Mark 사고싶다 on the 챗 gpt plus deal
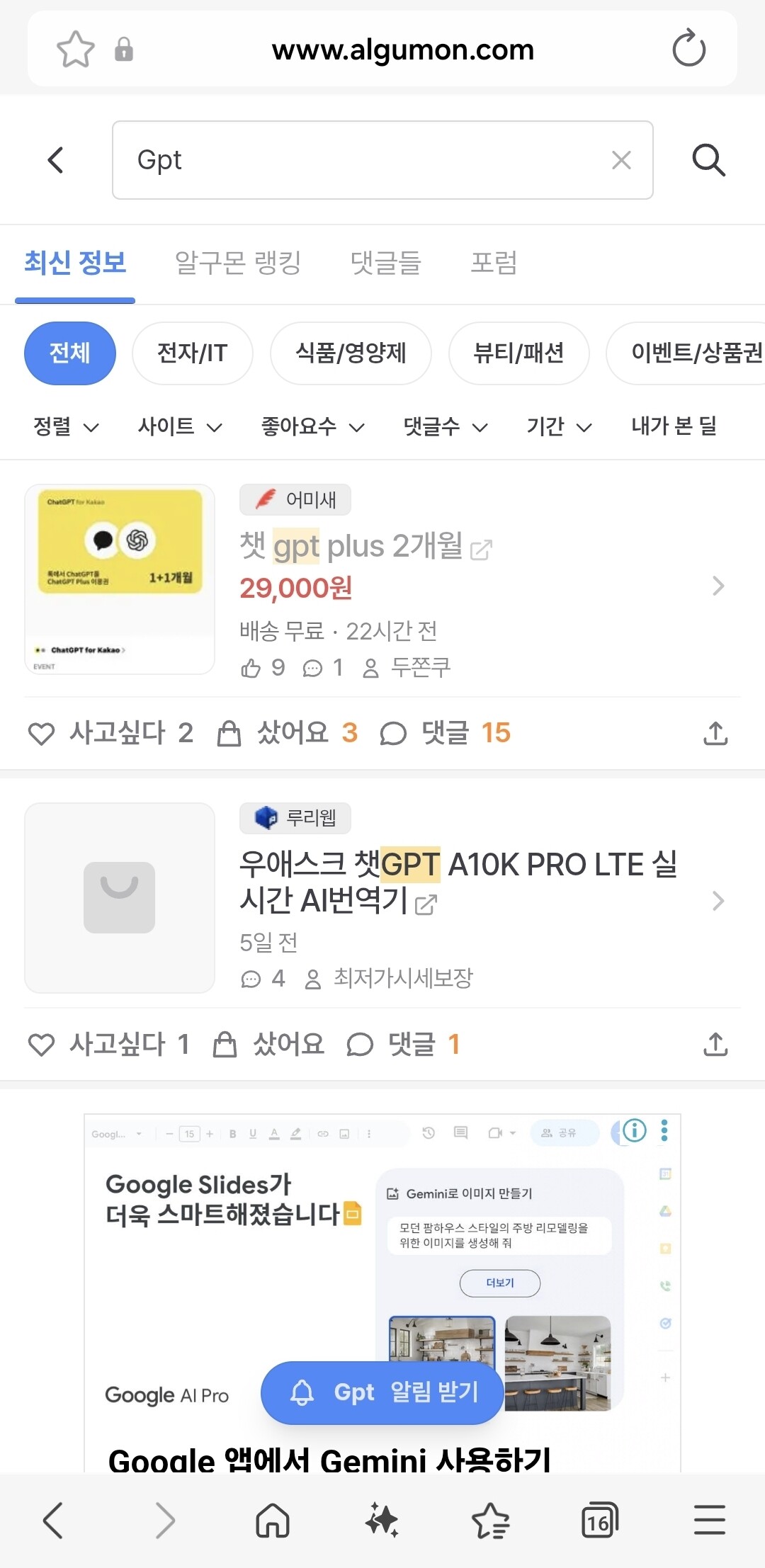Image resolution: width=765 pixels, height=1568 pixels. click(110, 733)
